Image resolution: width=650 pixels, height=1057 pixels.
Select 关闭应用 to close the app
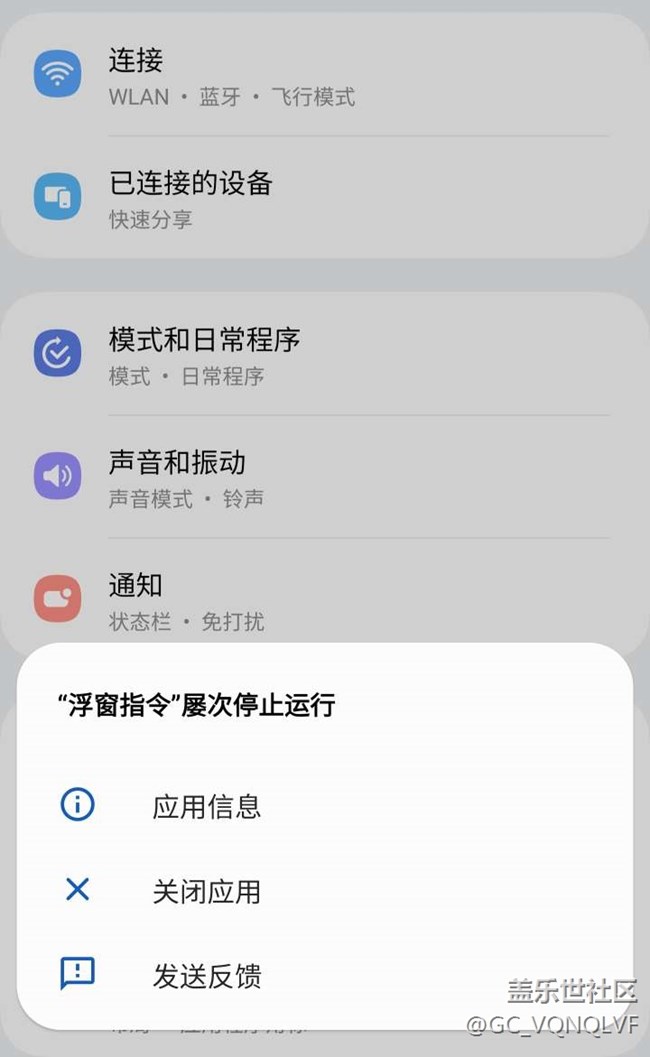click(324, 891)
